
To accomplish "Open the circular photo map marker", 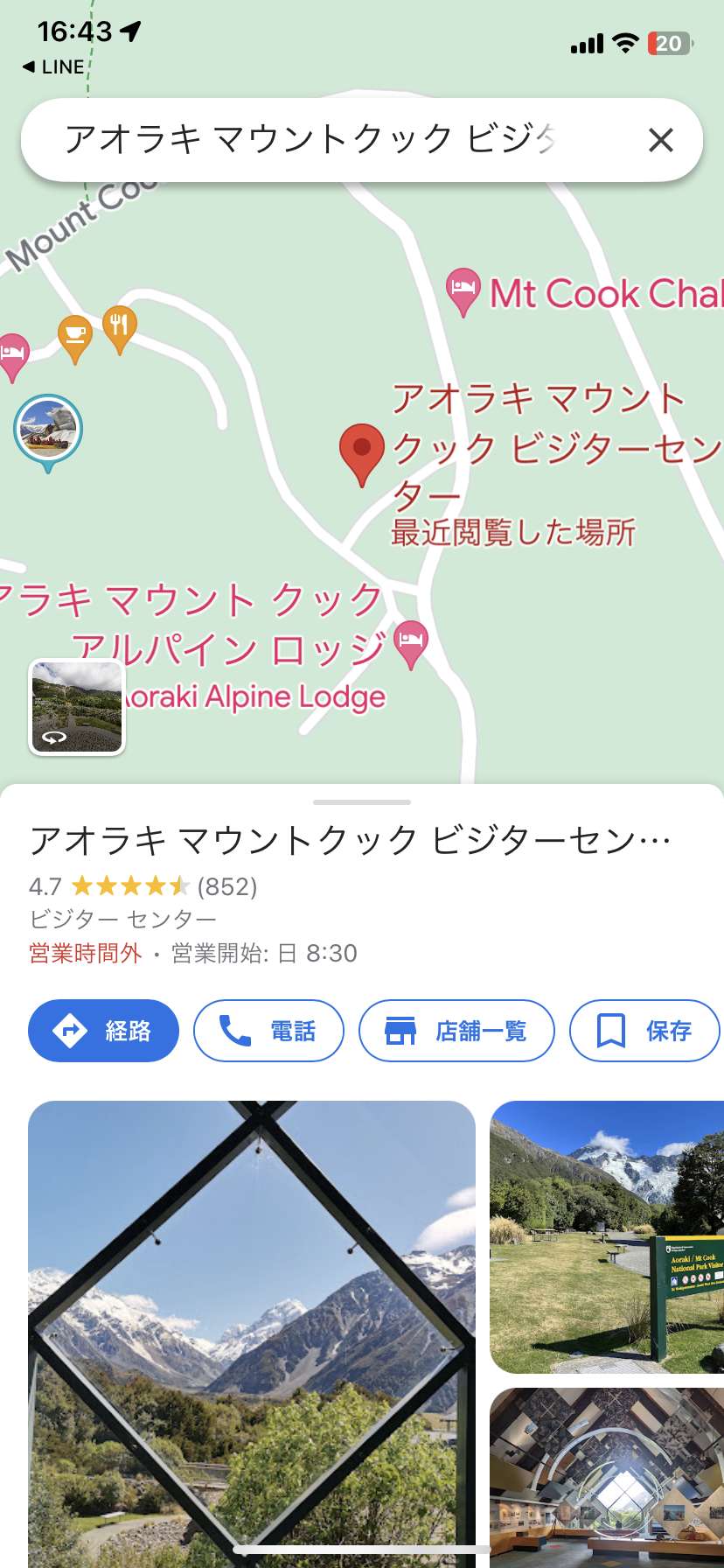I will (x=48, y=431).
